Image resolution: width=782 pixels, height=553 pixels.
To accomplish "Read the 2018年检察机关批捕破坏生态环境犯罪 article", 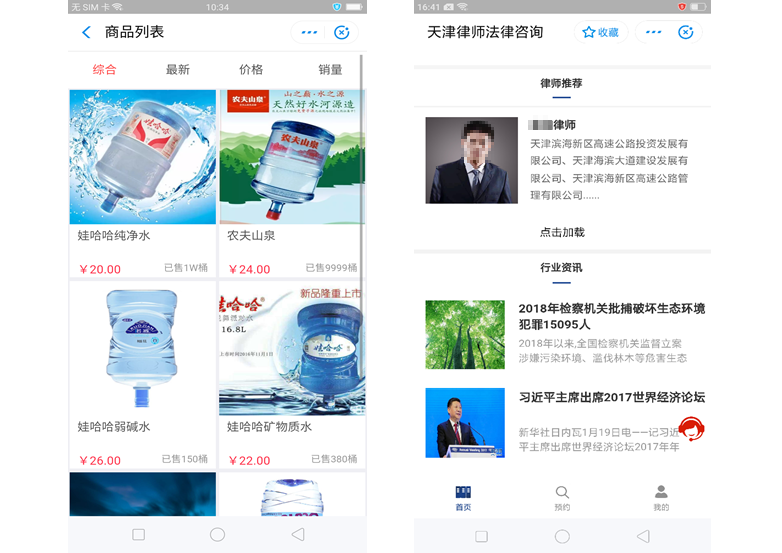I will point(611,316).
